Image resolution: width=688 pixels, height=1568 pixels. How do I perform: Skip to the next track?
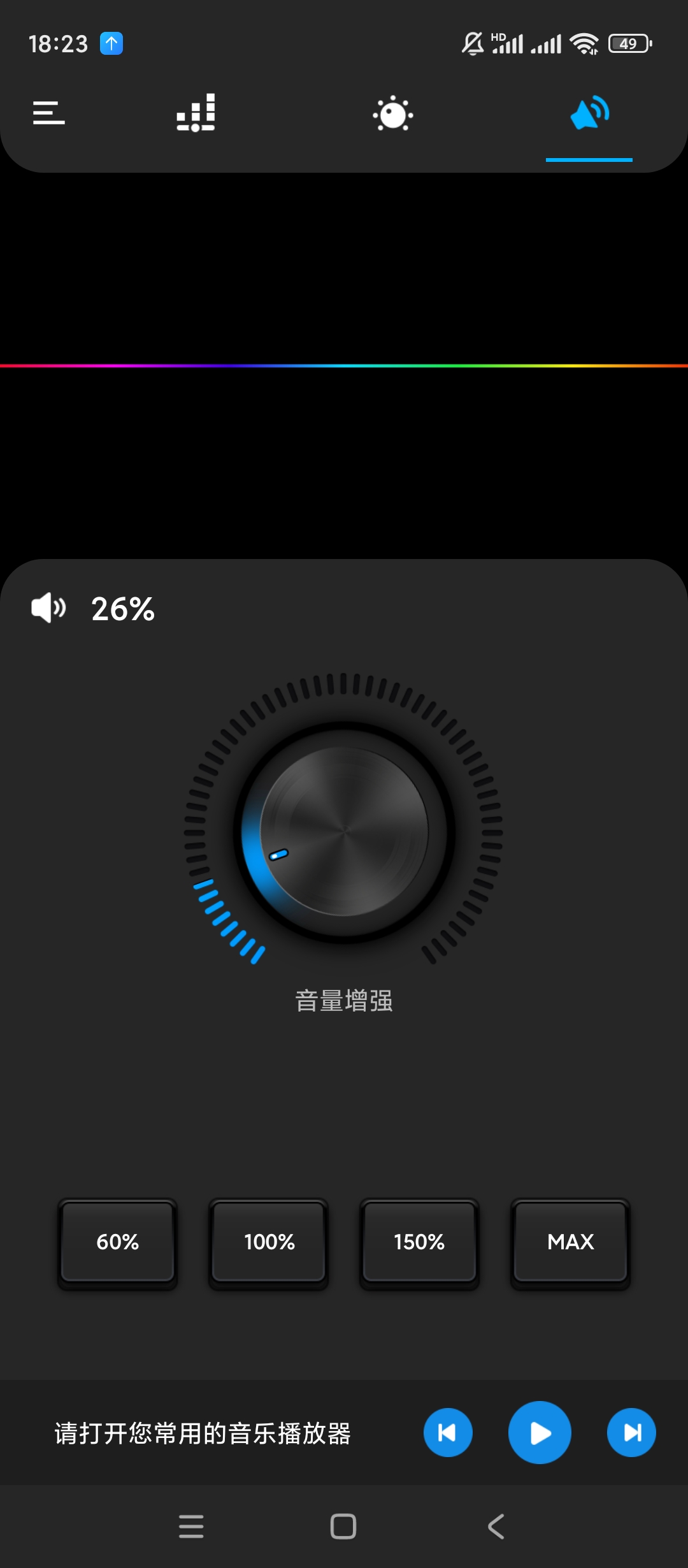pos(631,1432)
